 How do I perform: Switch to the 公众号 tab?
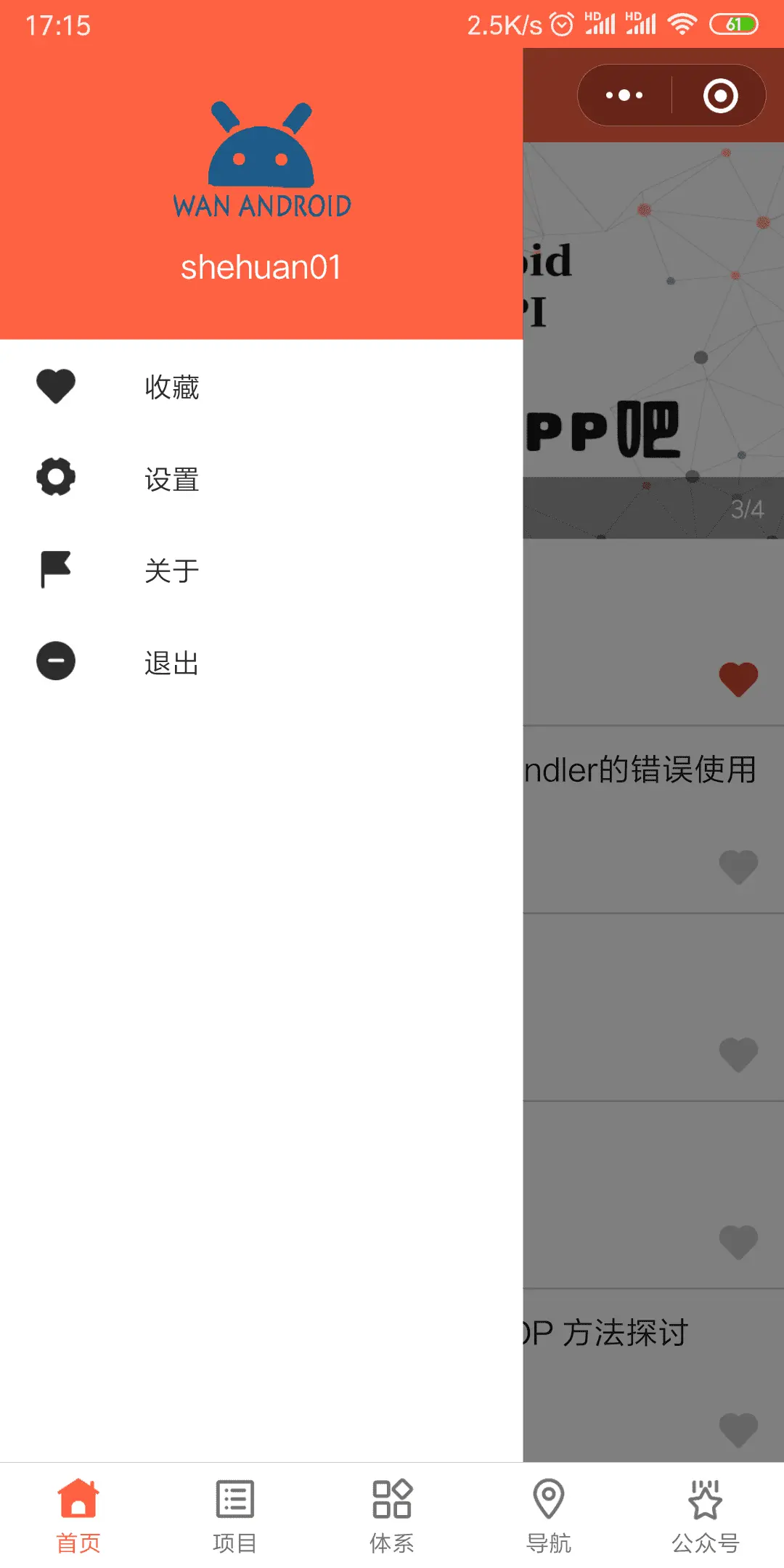(705, 1516)
